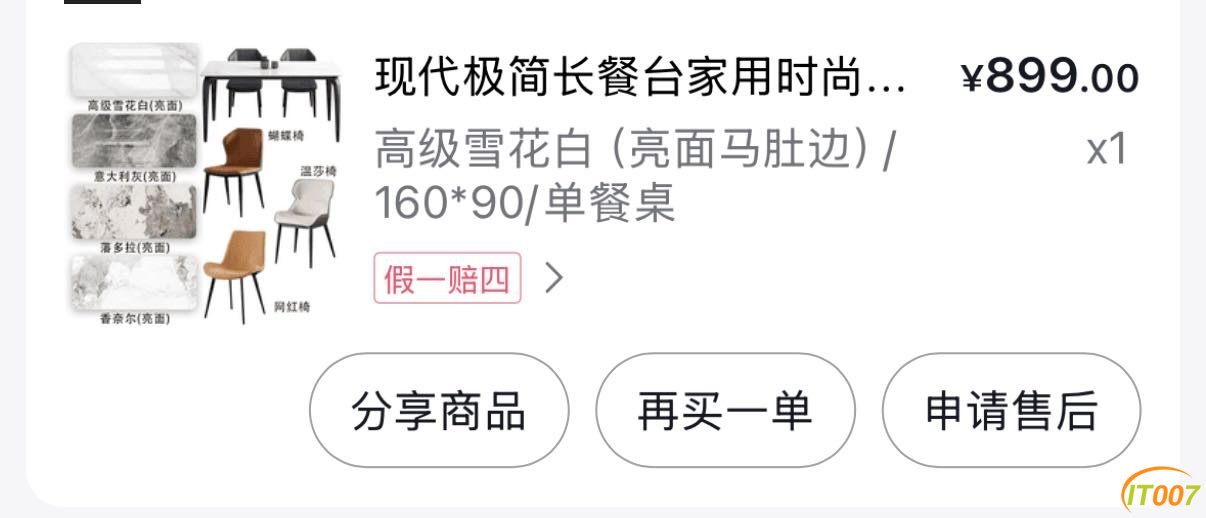Tap 分享商品 to share the product
The height and width of the screenshot is (518, 1206).
(x=438, y=411)
